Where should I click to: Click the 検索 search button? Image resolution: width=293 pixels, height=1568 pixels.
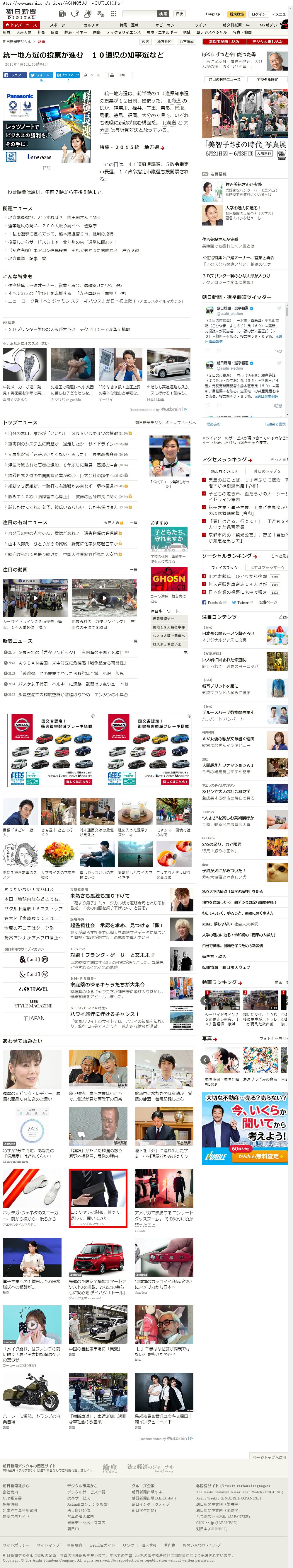pos(163,13)
